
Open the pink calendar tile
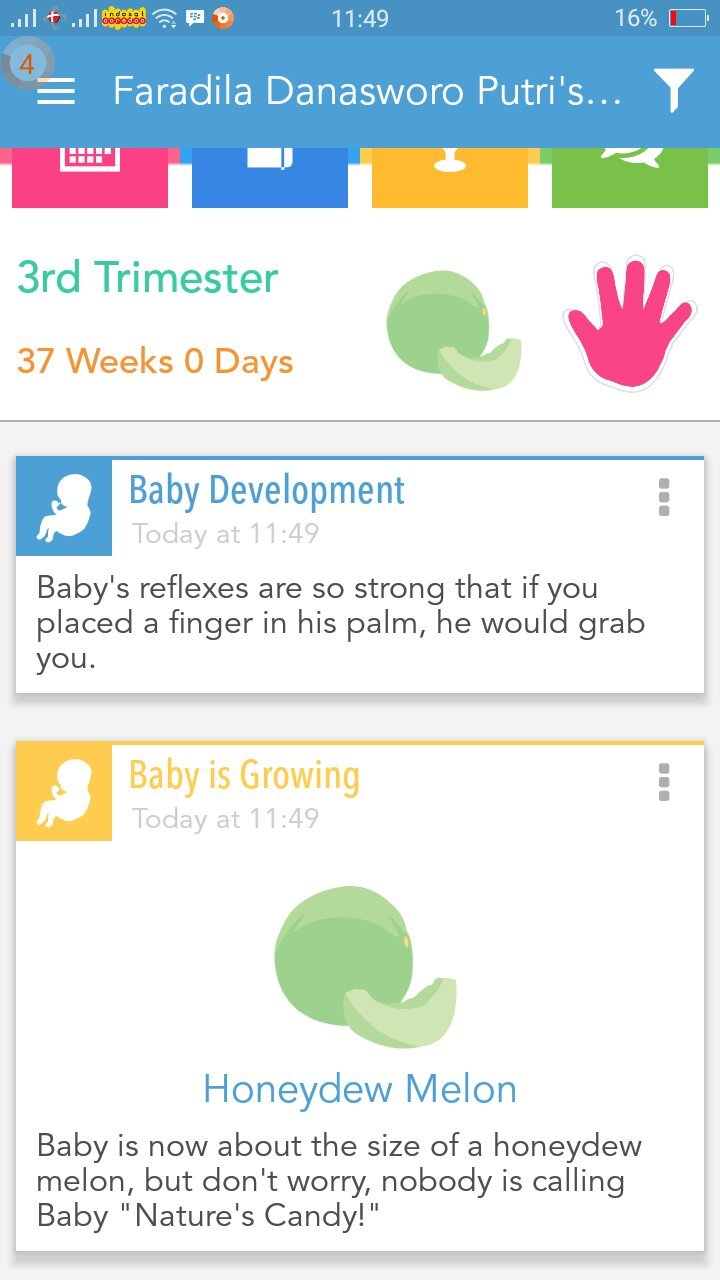[90, 177]
